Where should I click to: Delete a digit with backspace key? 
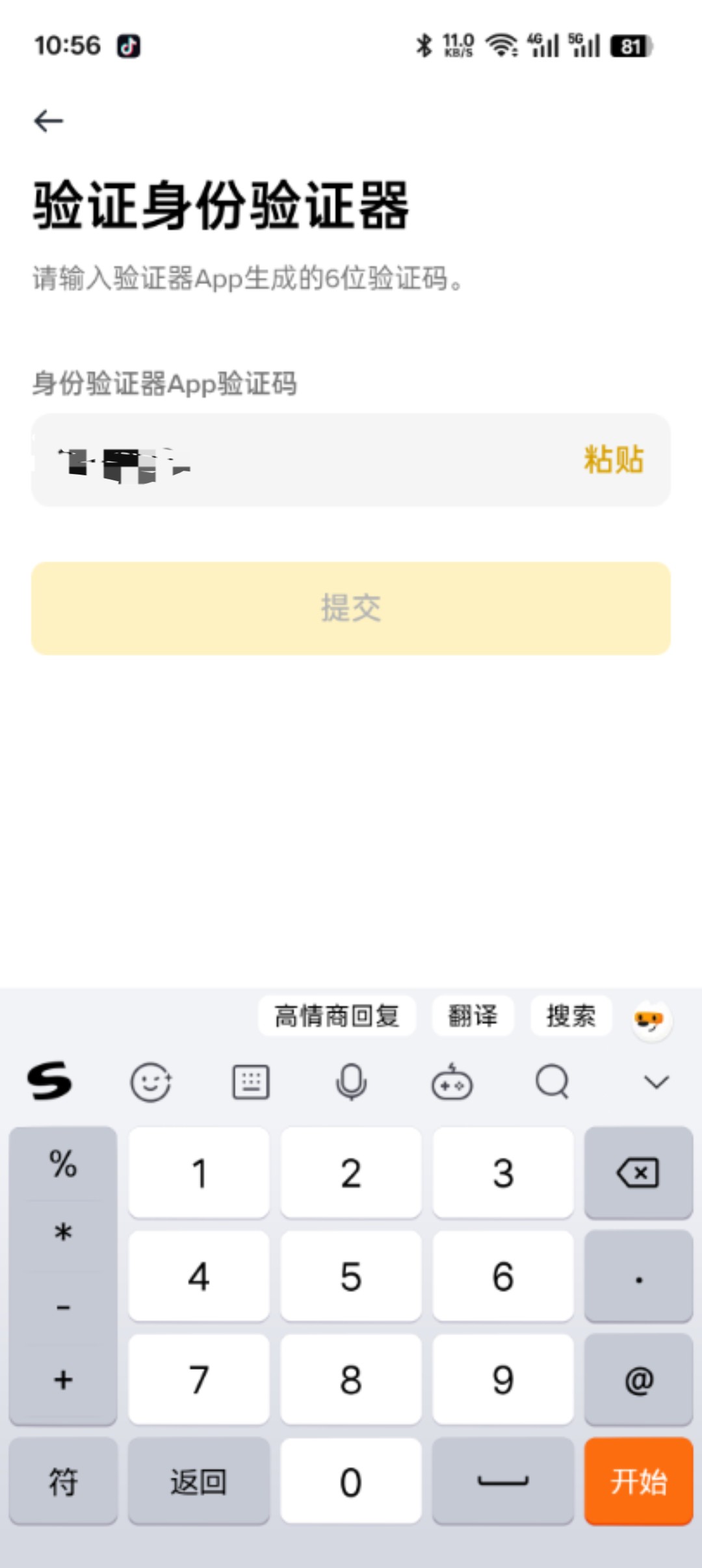(x=638, y=1173)
